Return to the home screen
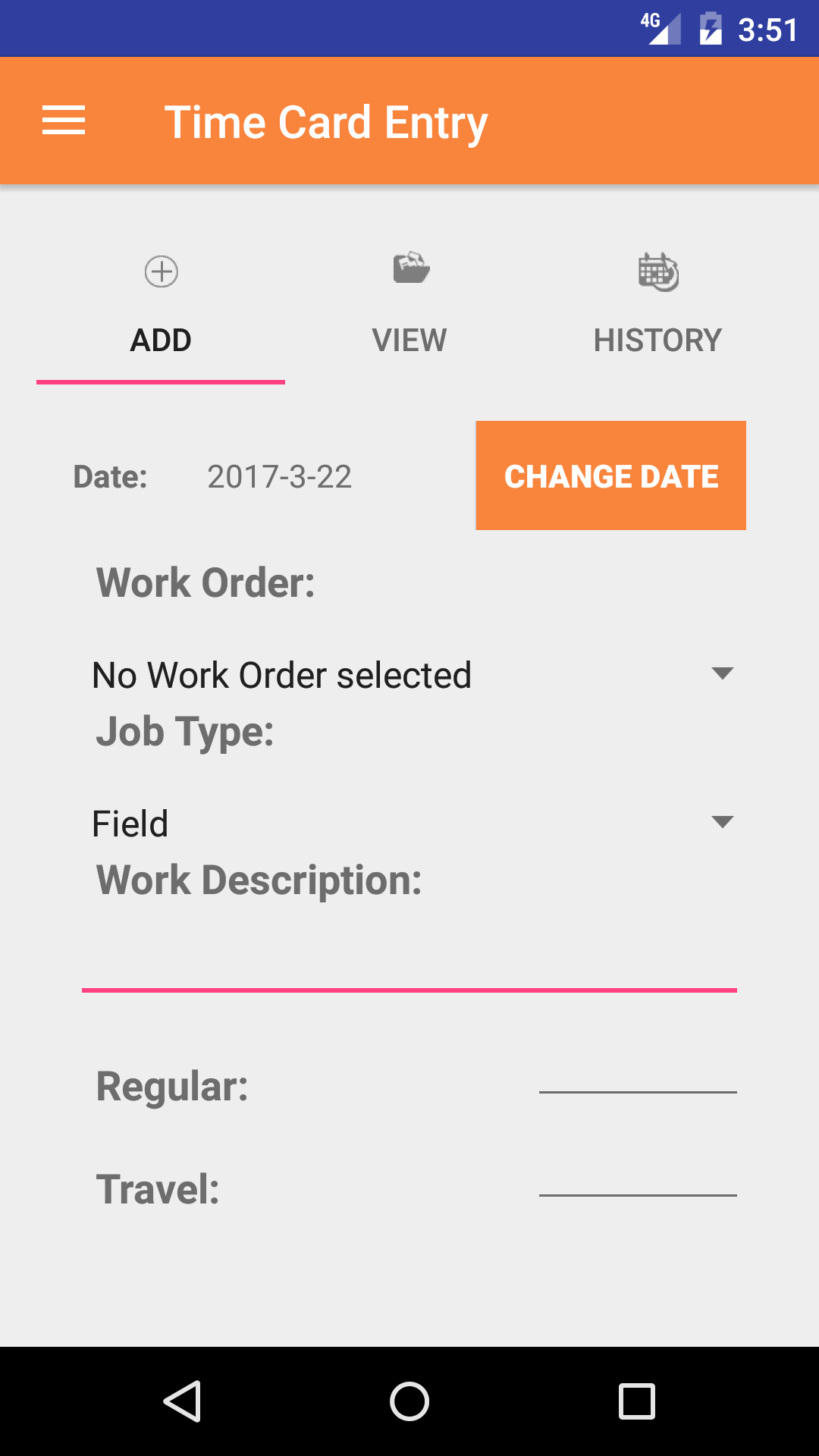Image resolution: width=819 pixels, height=1456 pixels. tap(409, 1401)
